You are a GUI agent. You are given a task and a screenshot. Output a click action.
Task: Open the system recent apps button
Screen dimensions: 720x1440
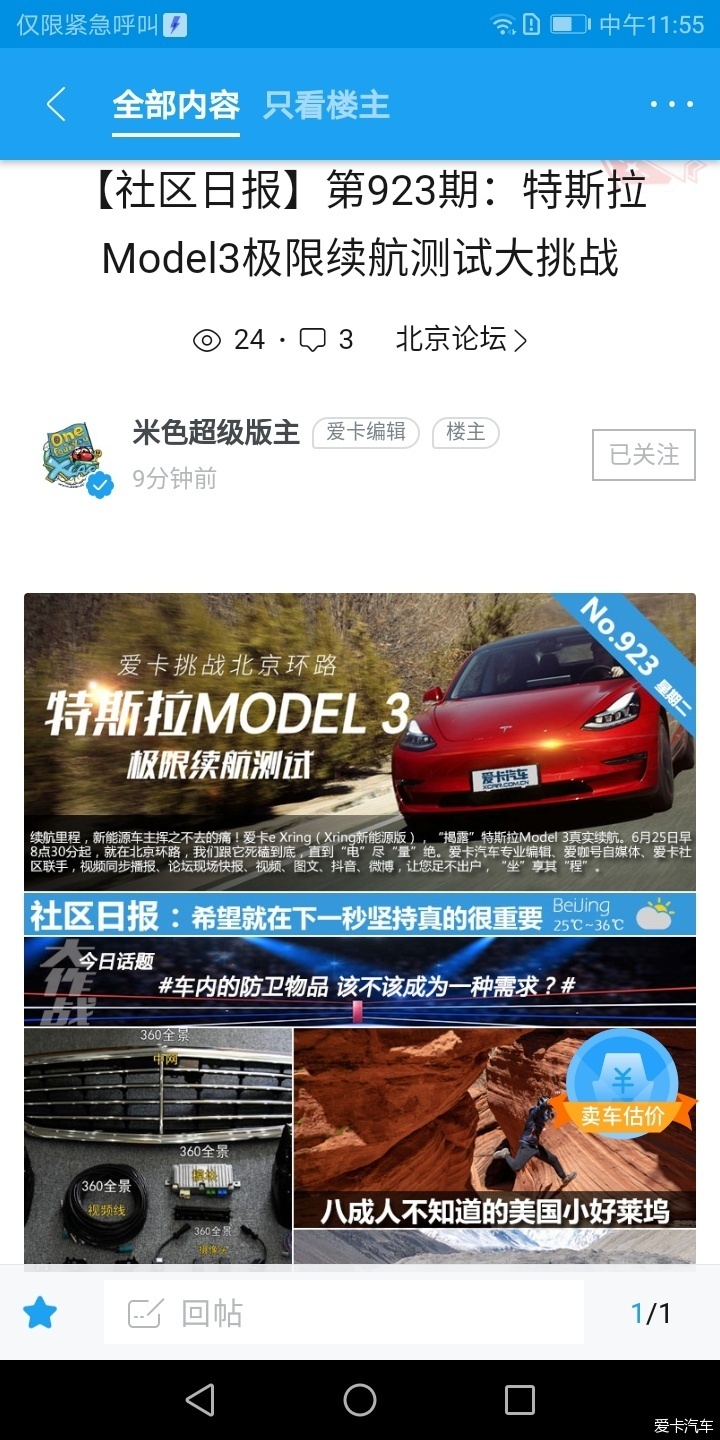click(x=519, y=1400)
